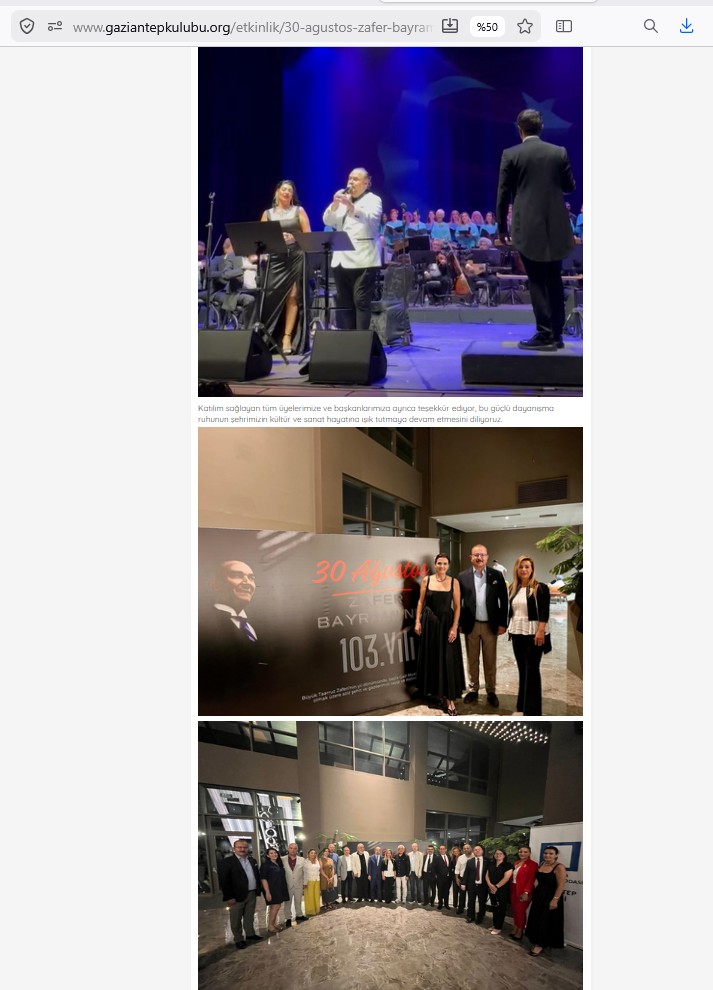Screen dimensions: 713x990
Task: Toggle the reader view icon
Action: pyautogui.click(x=564, y=27)
